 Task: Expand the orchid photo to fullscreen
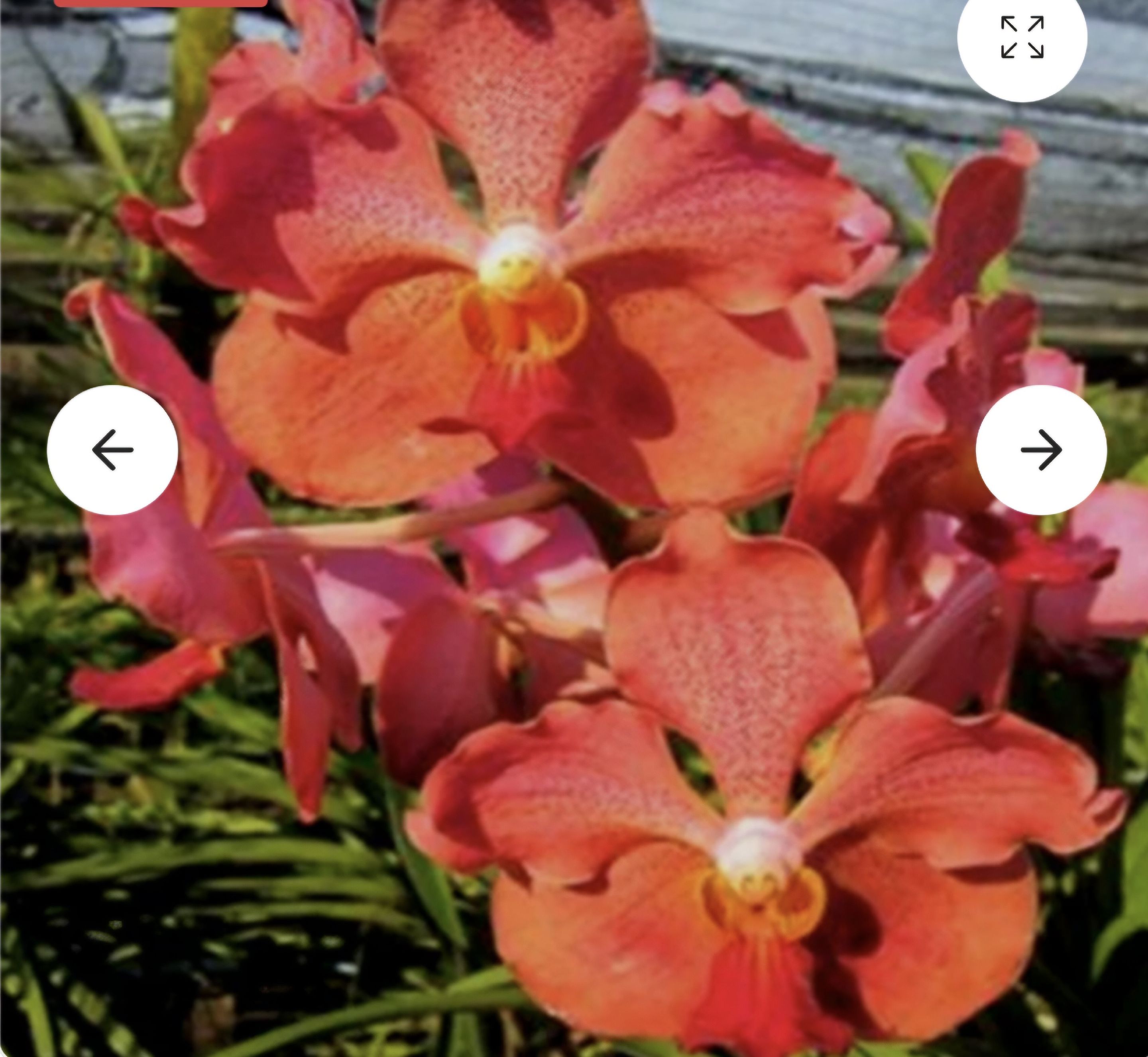click(x=1022, y=38)
